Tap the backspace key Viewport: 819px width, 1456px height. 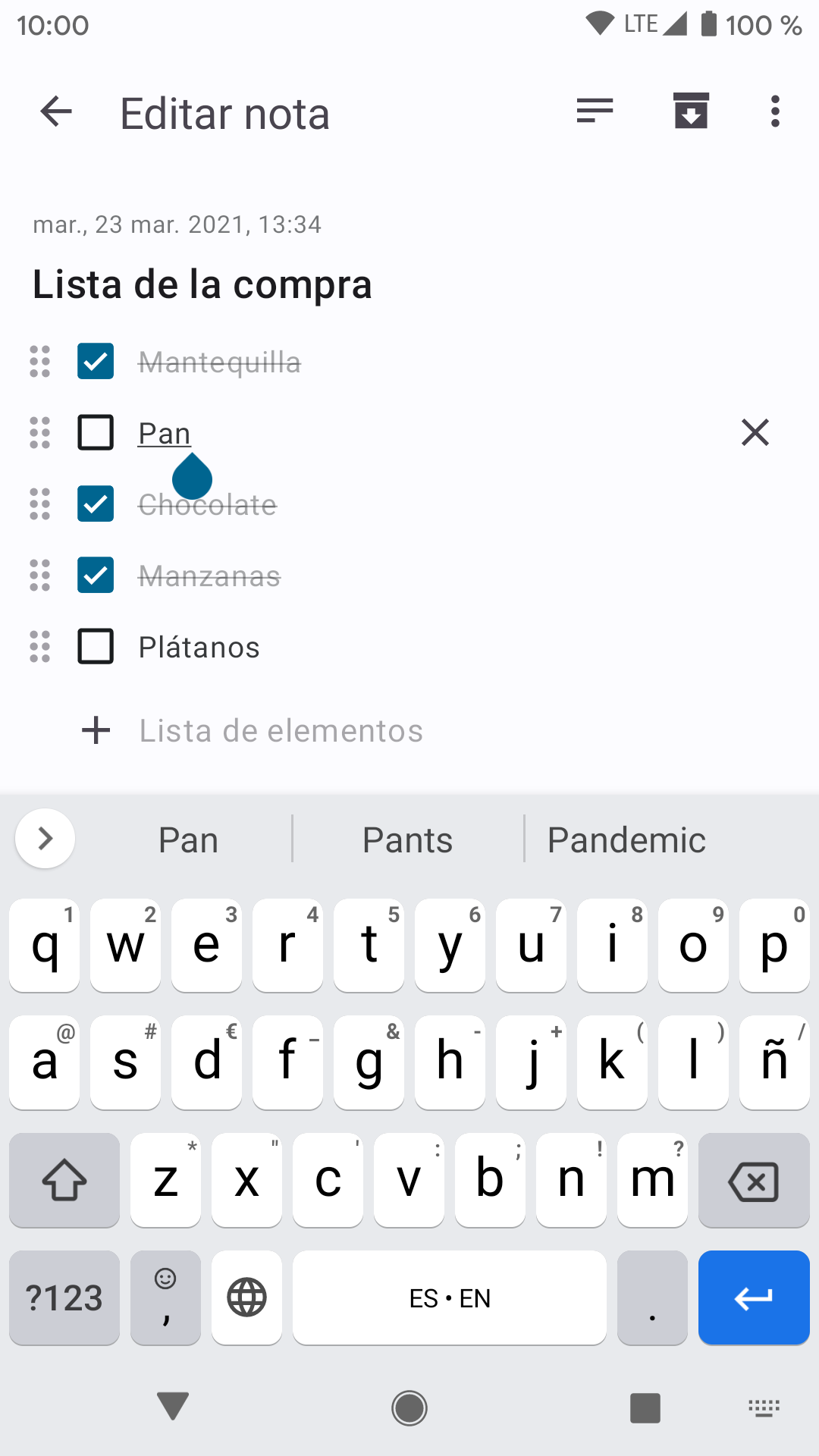point(754,1180)
